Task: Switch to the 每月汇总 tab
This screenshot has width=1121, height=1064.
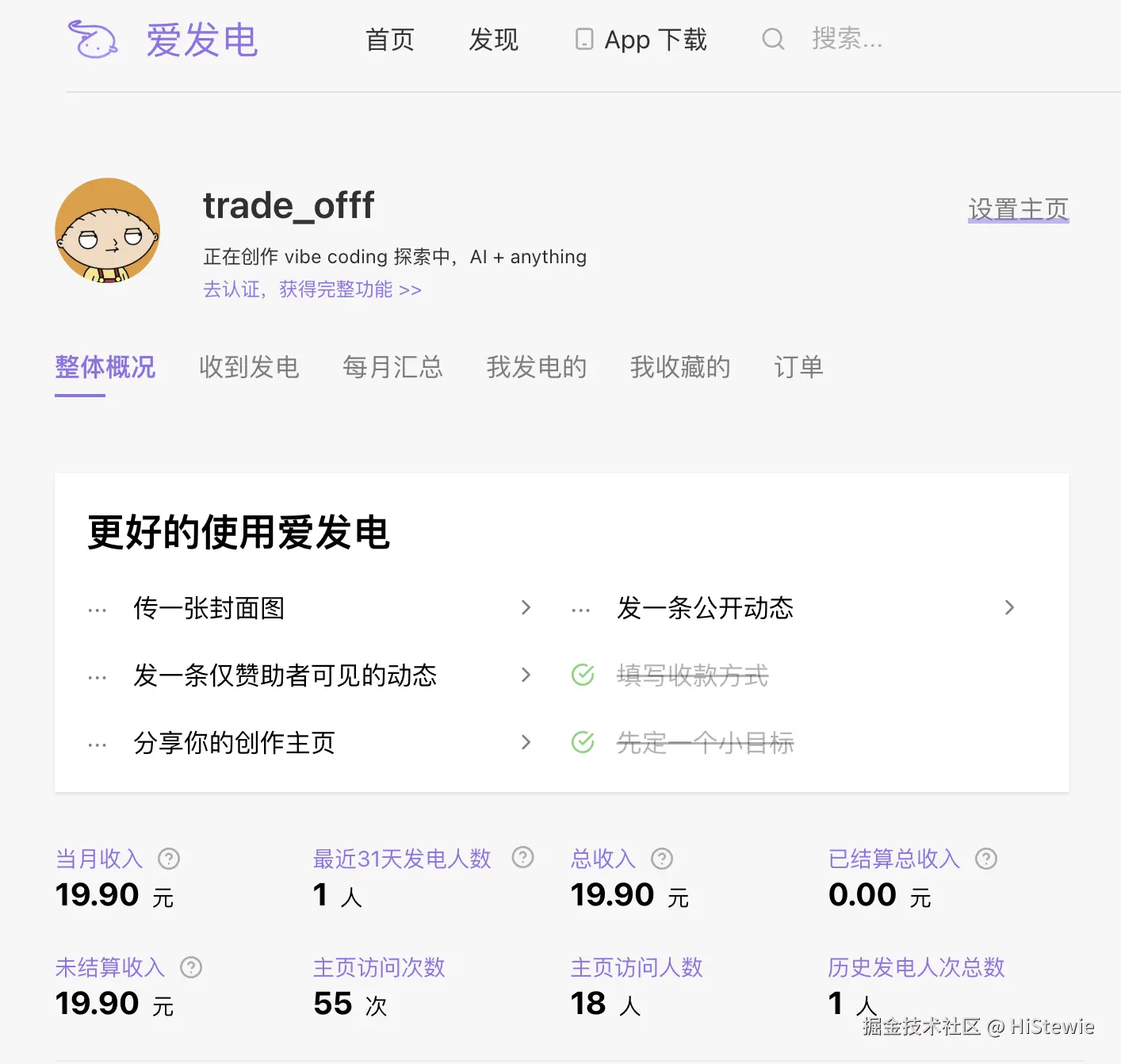Action: [392, 367]
